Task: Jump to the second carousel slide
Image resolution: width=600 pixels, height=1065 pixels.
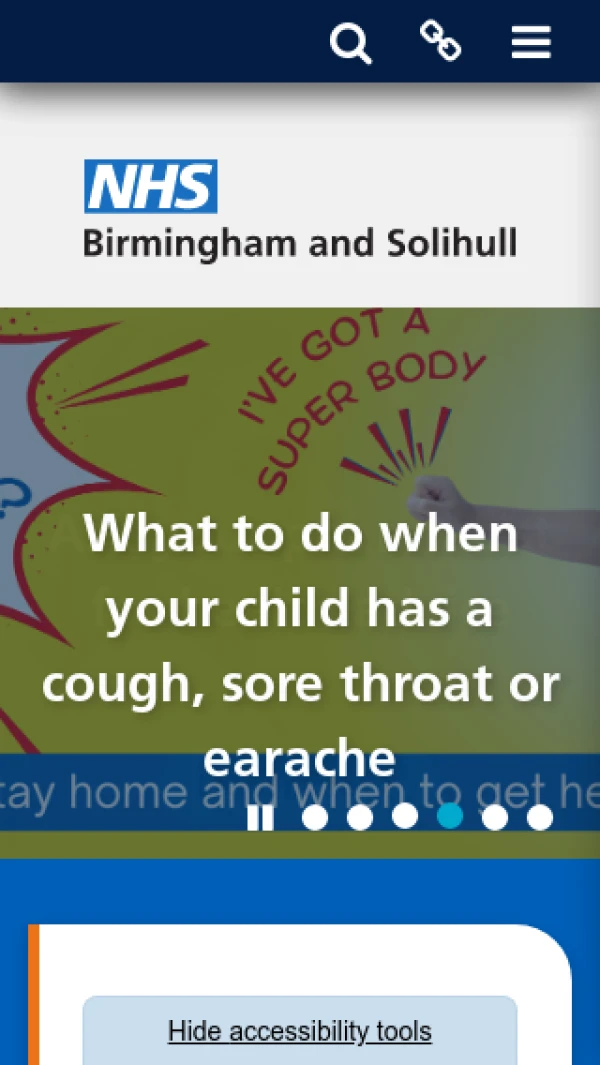Action: tap(360, 818)
